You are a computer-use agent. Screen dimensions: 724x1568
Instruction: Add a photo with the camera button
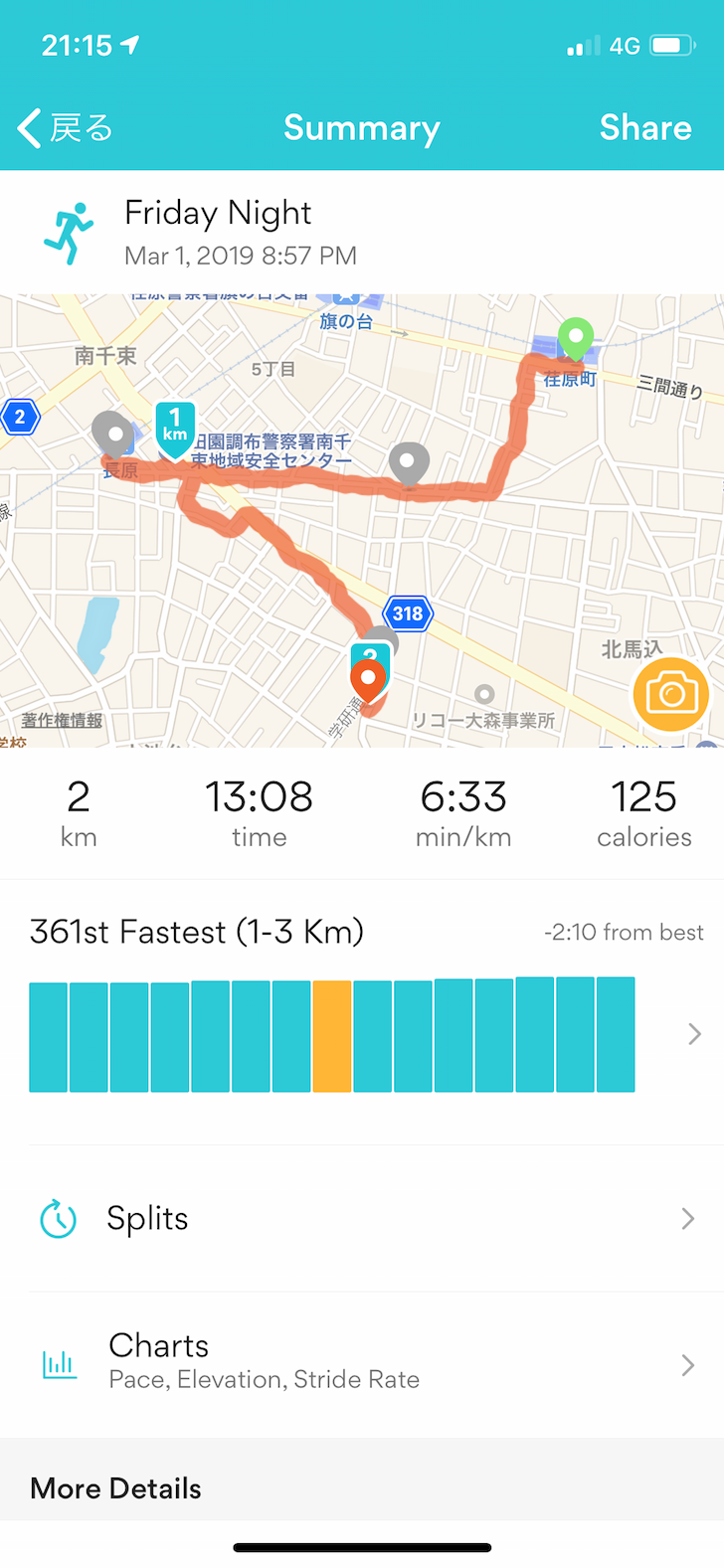click(671, 694)
